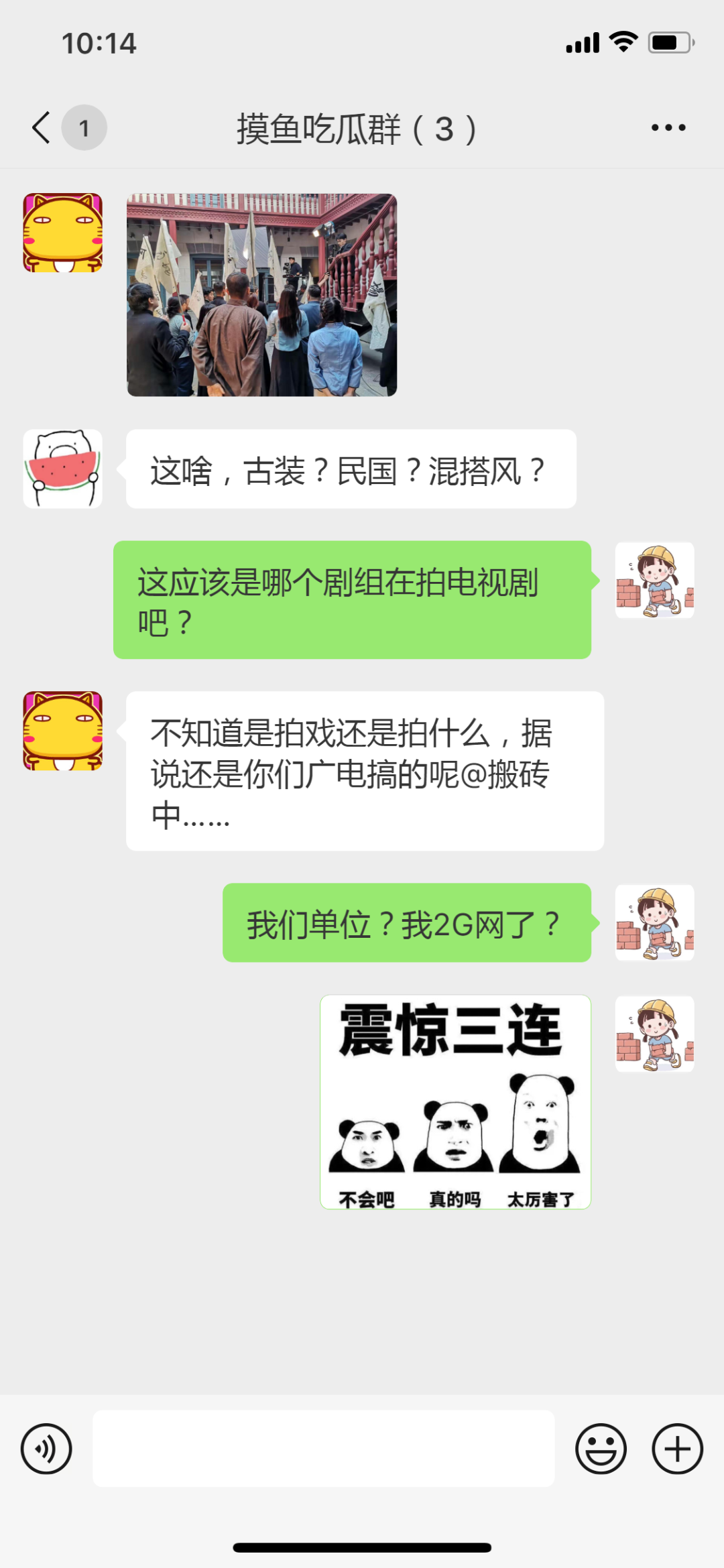Open the shared film set photo

[x=261, y=295]
